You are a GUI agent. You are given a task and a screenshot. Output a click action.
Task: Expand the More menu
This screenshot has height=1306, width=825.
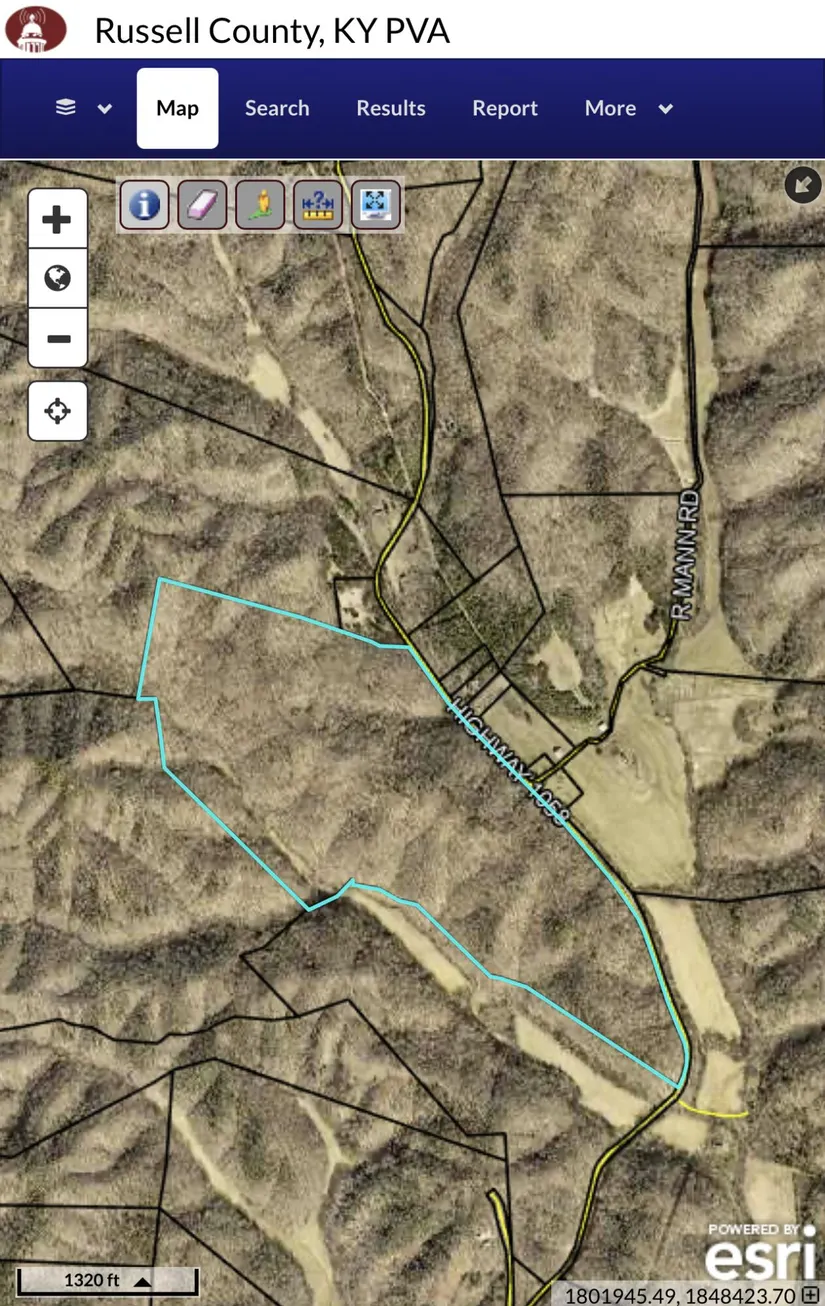[628, 108]
